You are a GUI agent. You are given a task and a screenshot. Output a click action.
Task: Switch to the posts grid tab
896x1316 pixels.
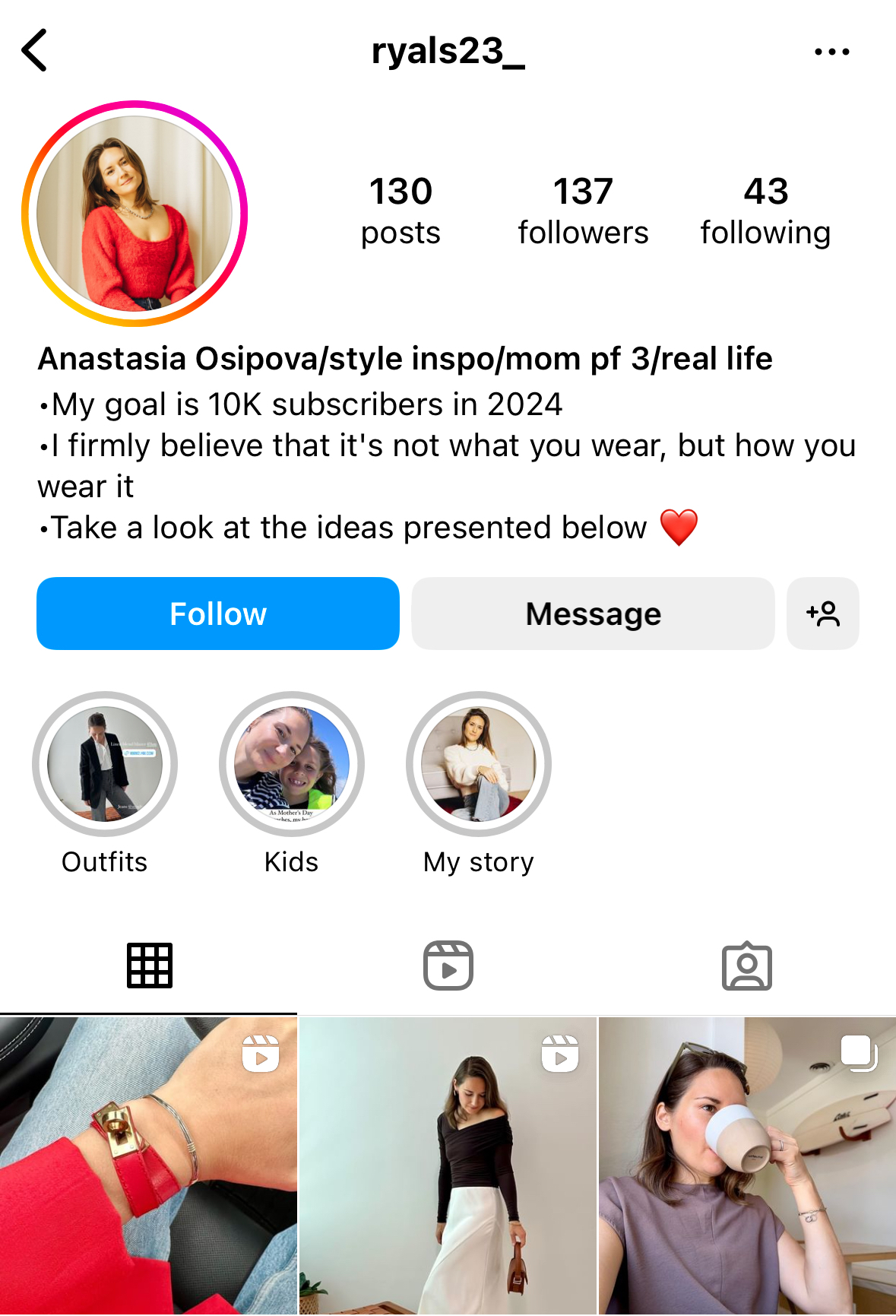[150, 966]
